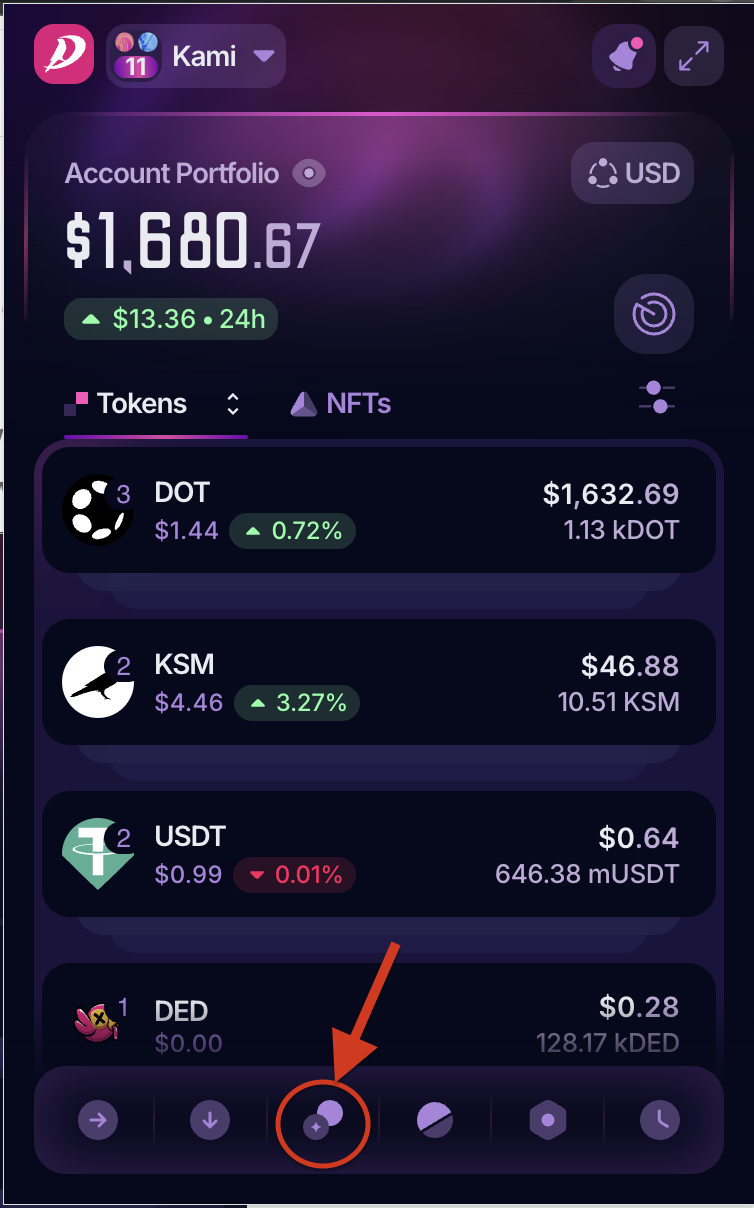Open the history clock in bottom bar
This screenshot has height=1208, width=754.
tap(659, 1120)
